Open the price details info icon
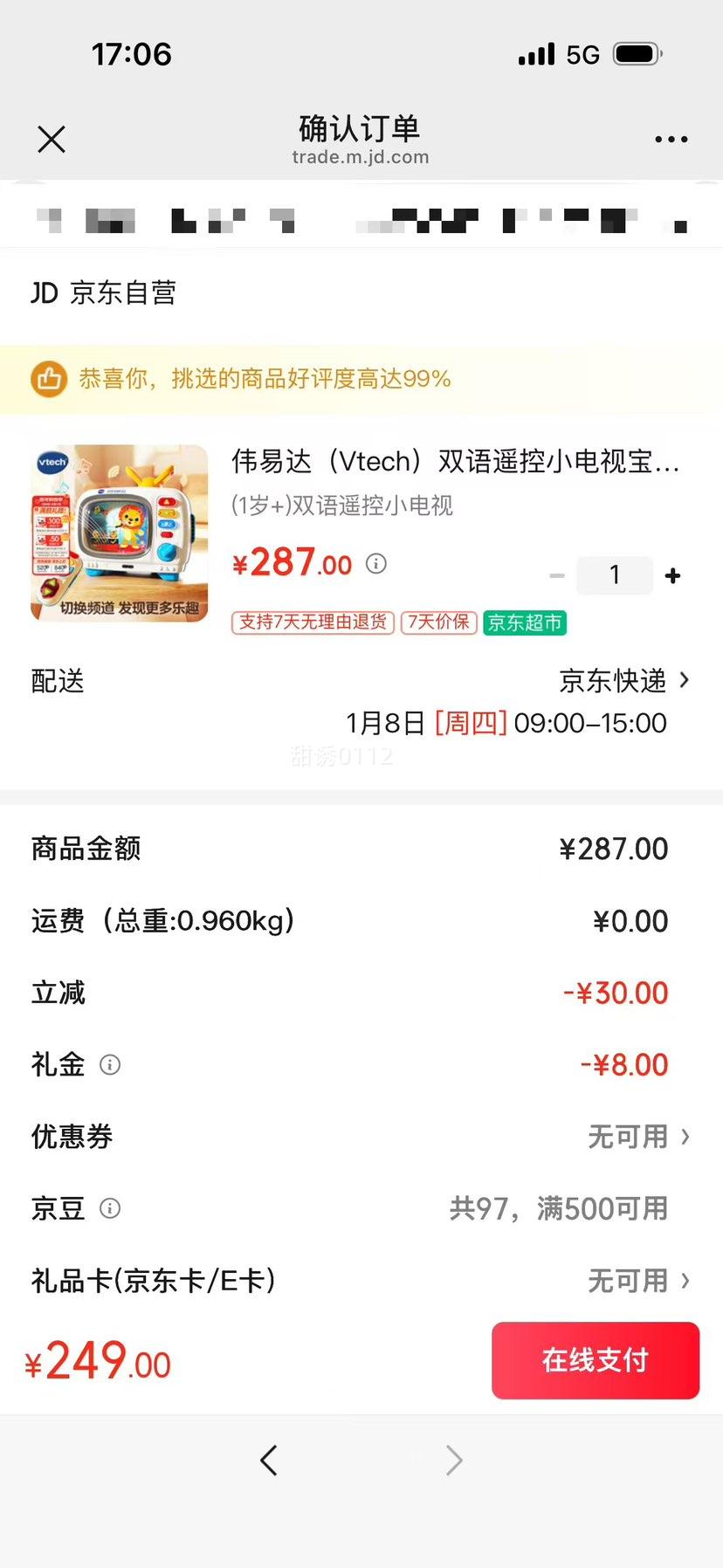 (375, 564)
